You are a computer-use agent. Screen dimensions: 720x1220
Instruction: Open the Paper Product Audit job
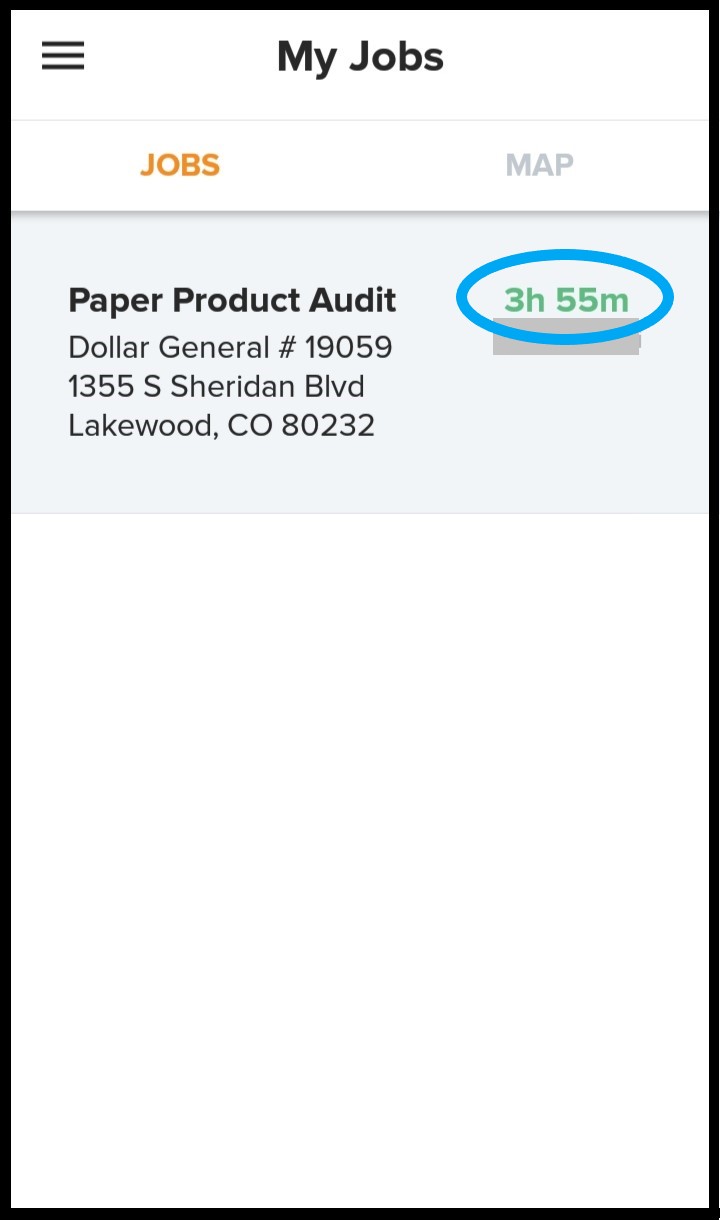point(360,363)
